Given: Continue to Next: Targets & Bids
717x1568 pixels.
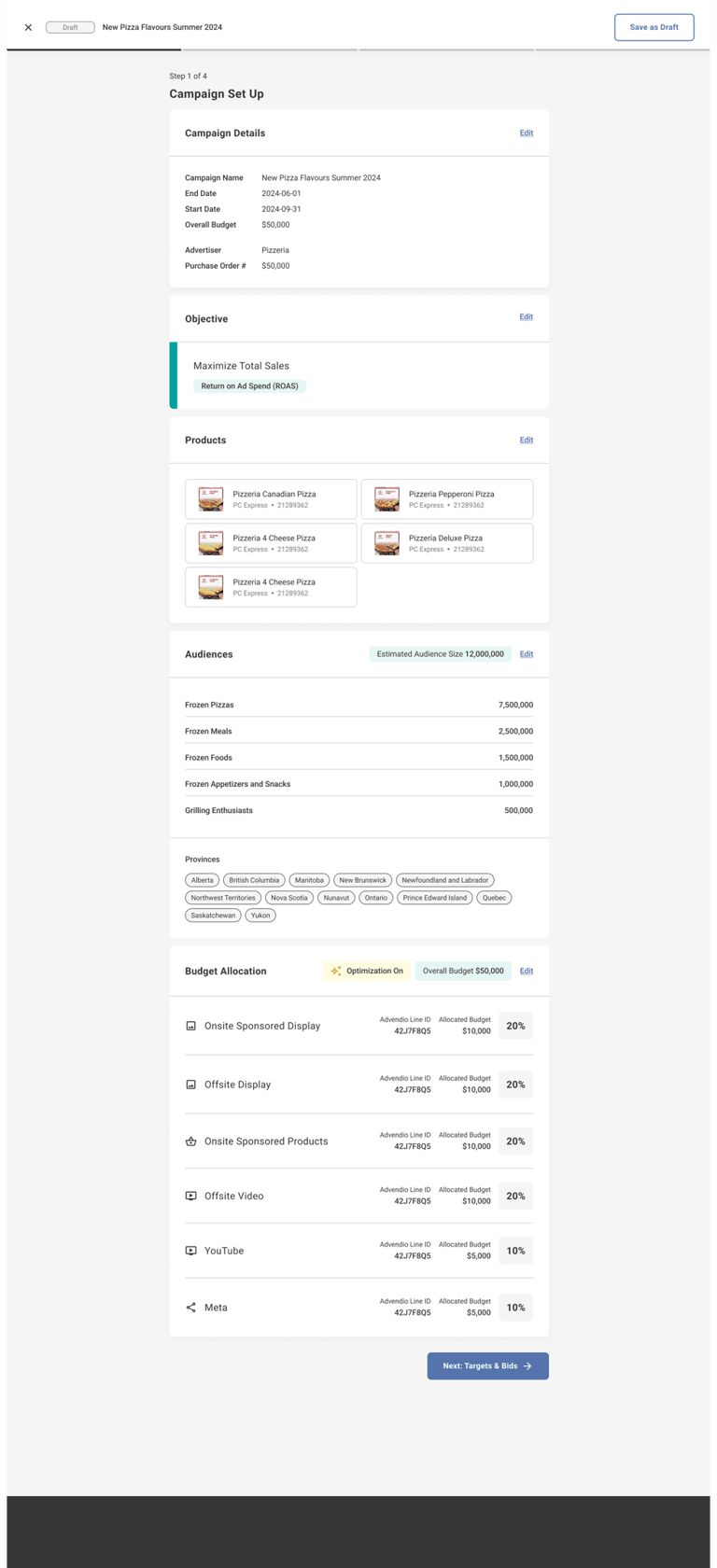Looking at the screenshot, I should click(x=487, y=1365).
